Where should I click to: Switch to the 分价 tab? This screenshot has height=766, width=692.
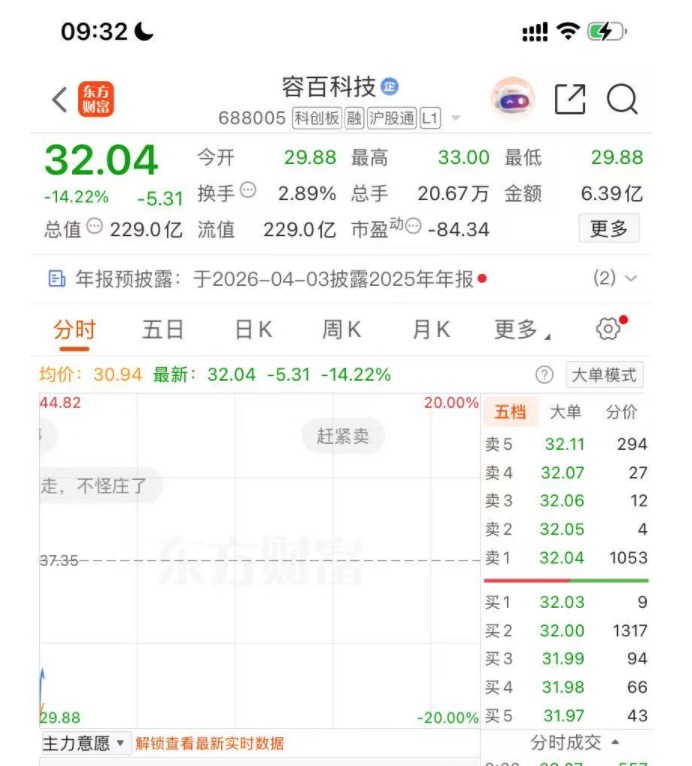tap(621, 412)
